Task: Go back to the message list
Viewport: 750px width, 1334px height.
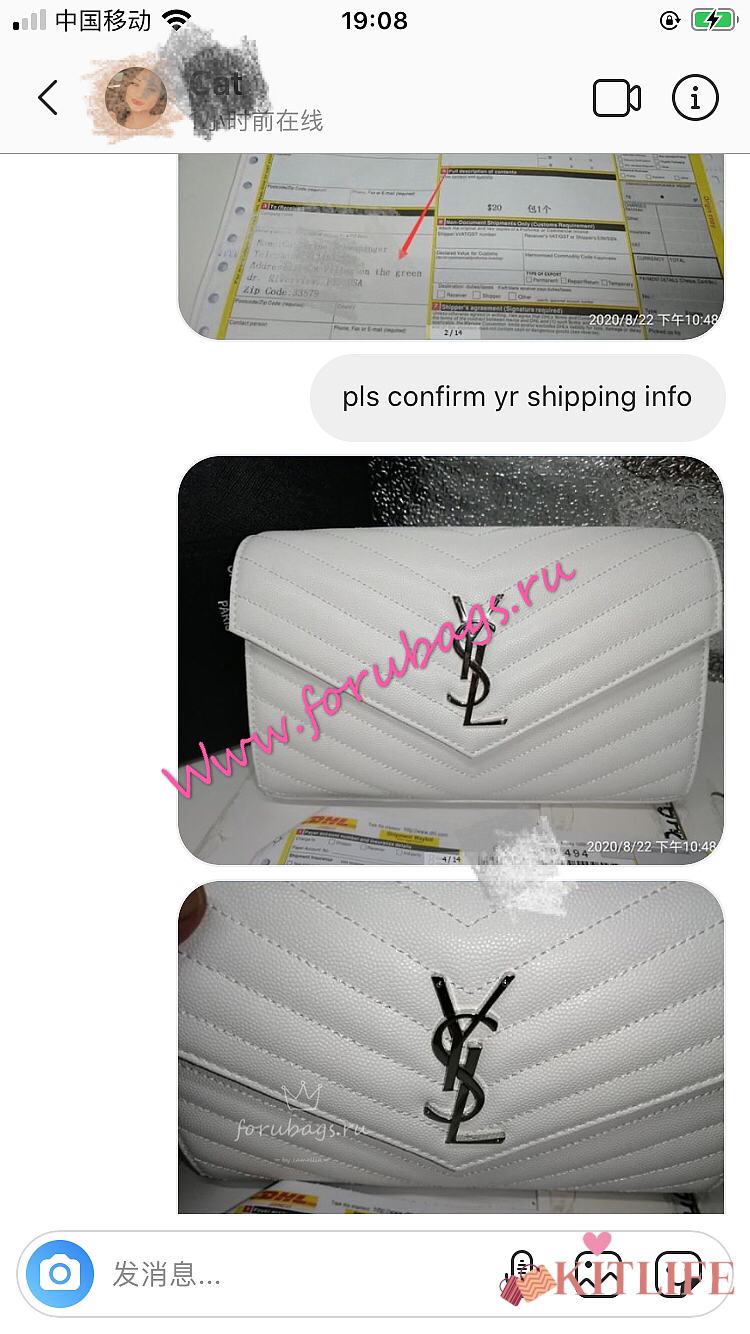Action: (x=47, y=98)
